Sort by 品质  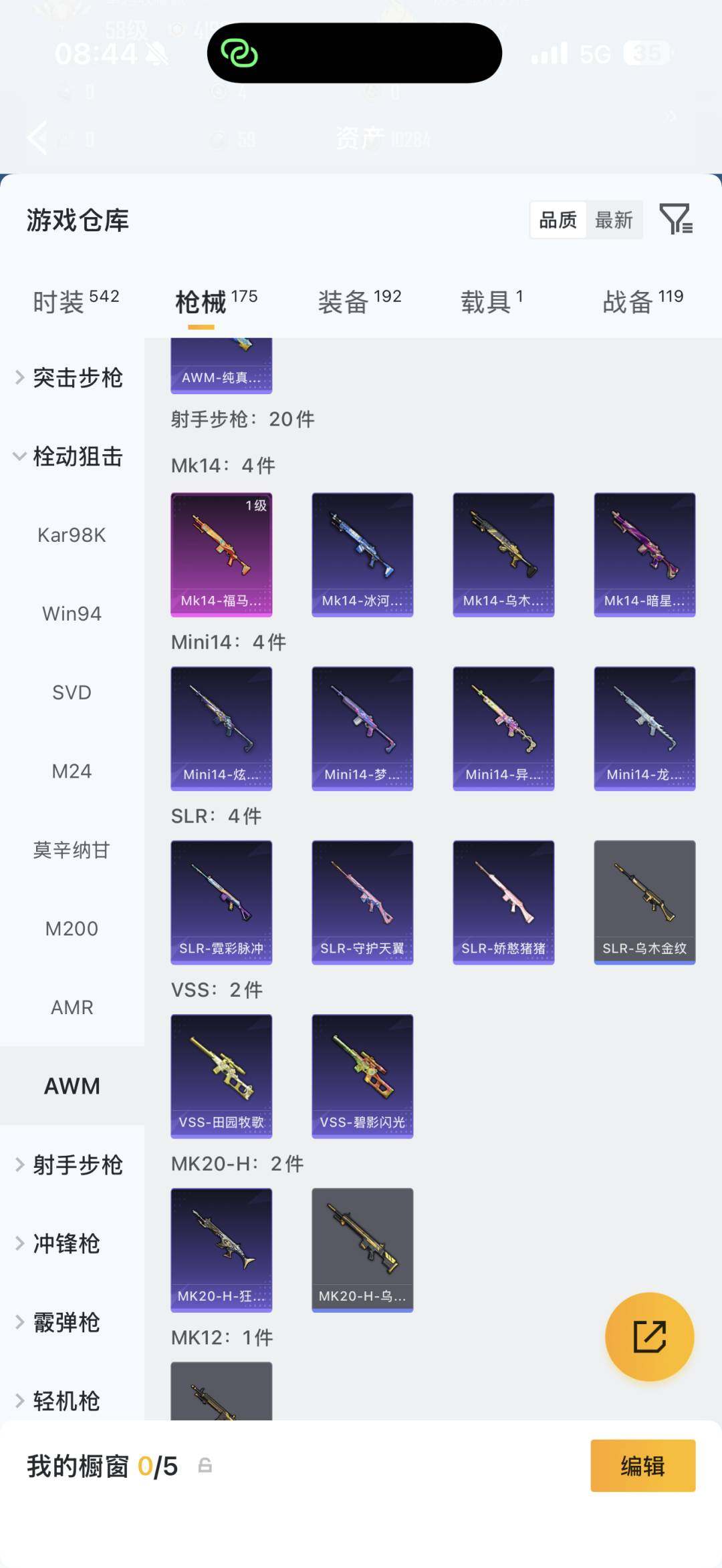[558, 220]
